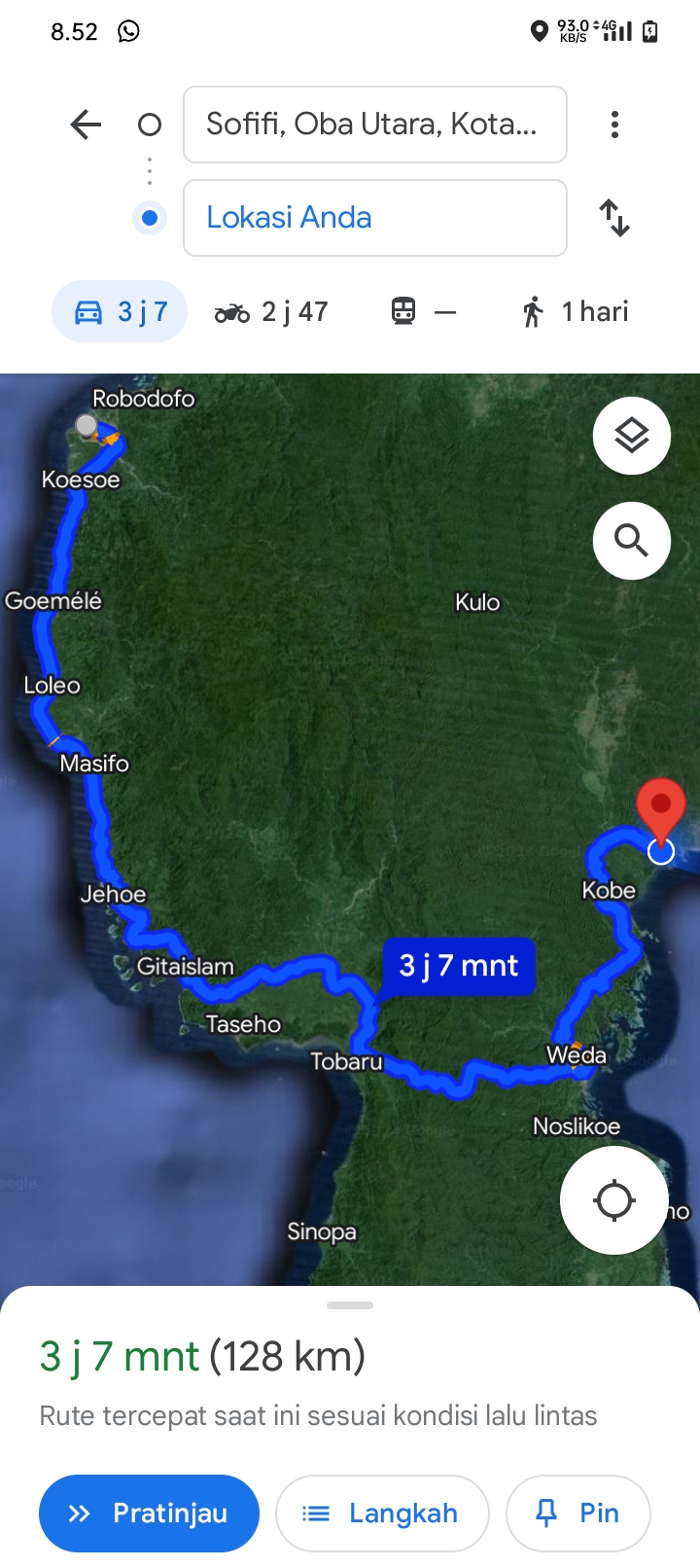Tap the Pratinjau preview button
700x1568 pixels.
[x=149, y=1514]
